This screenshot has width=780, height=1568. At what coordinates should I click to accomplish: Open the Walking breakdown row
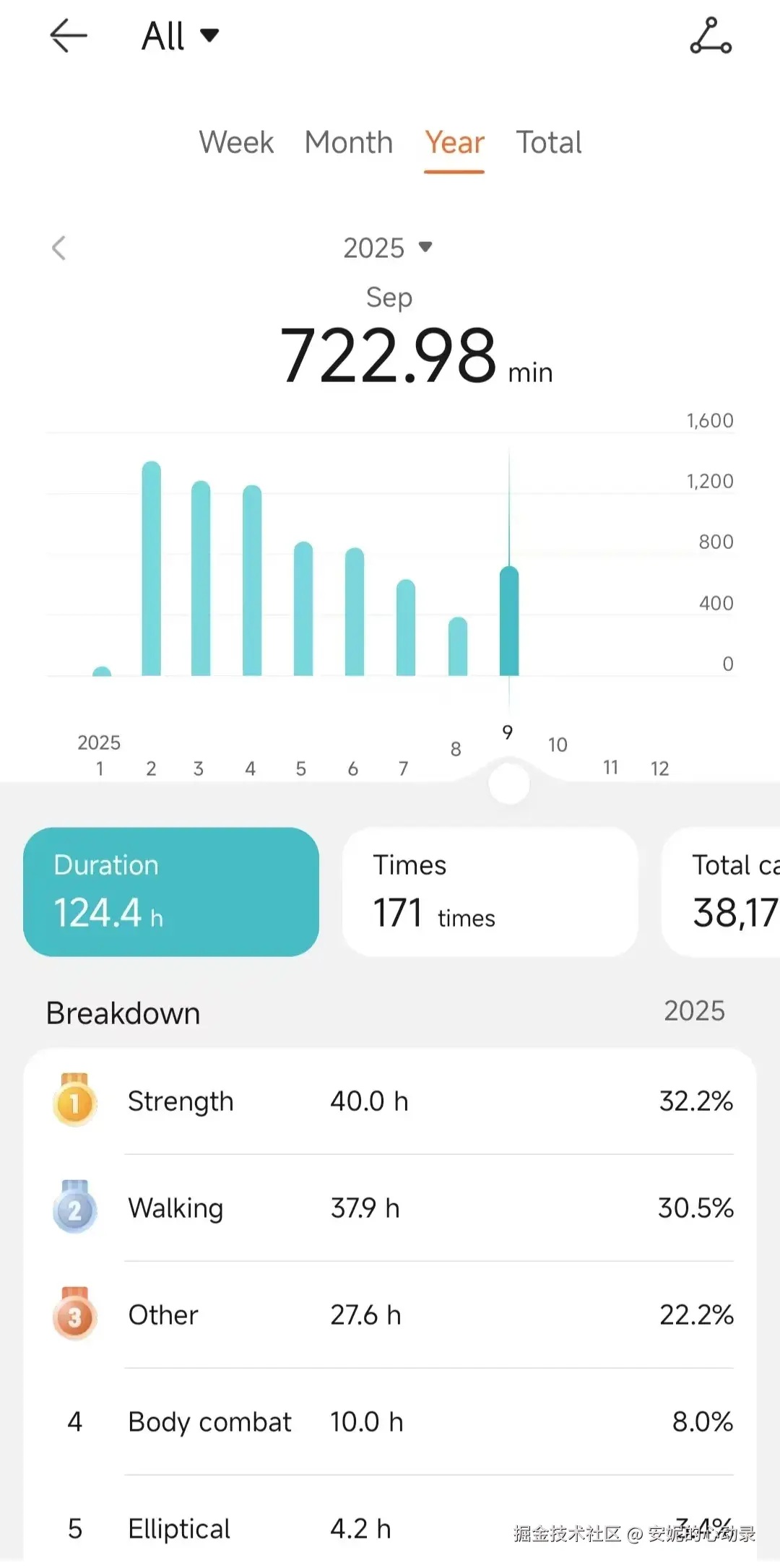[x=390, y=1208]
